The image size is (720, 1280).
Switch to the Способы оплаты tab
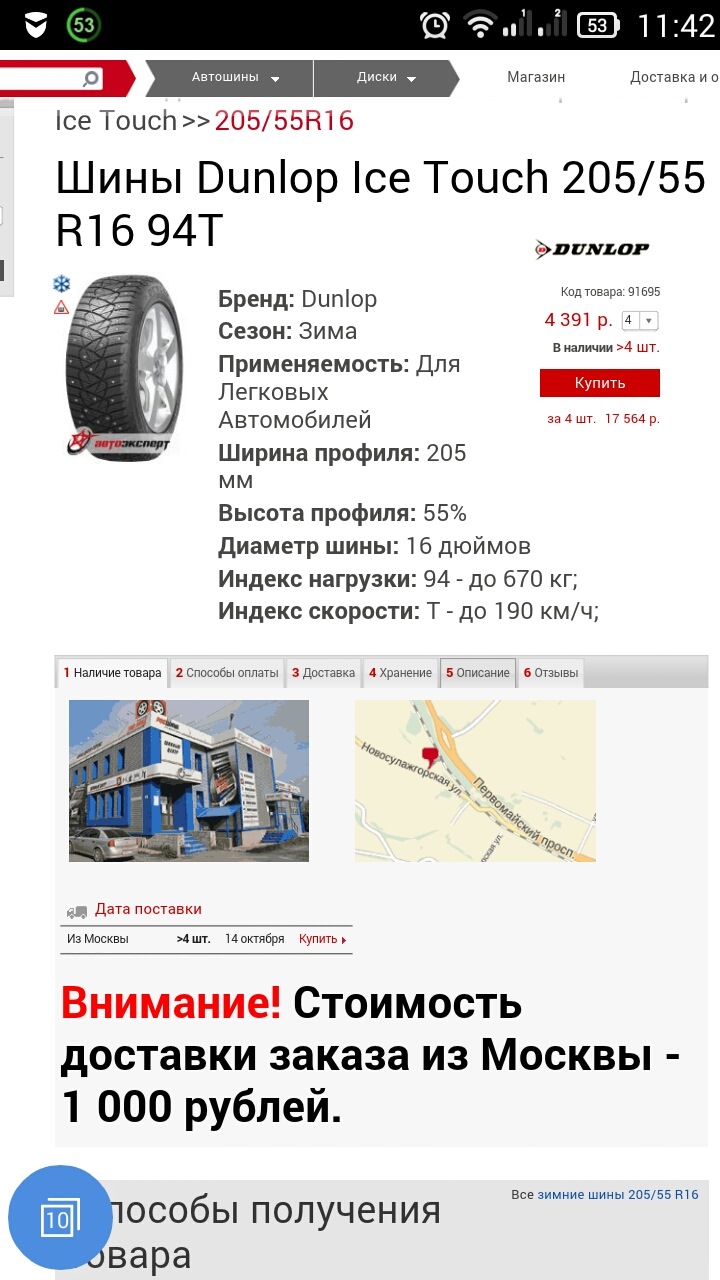point(227,673)
